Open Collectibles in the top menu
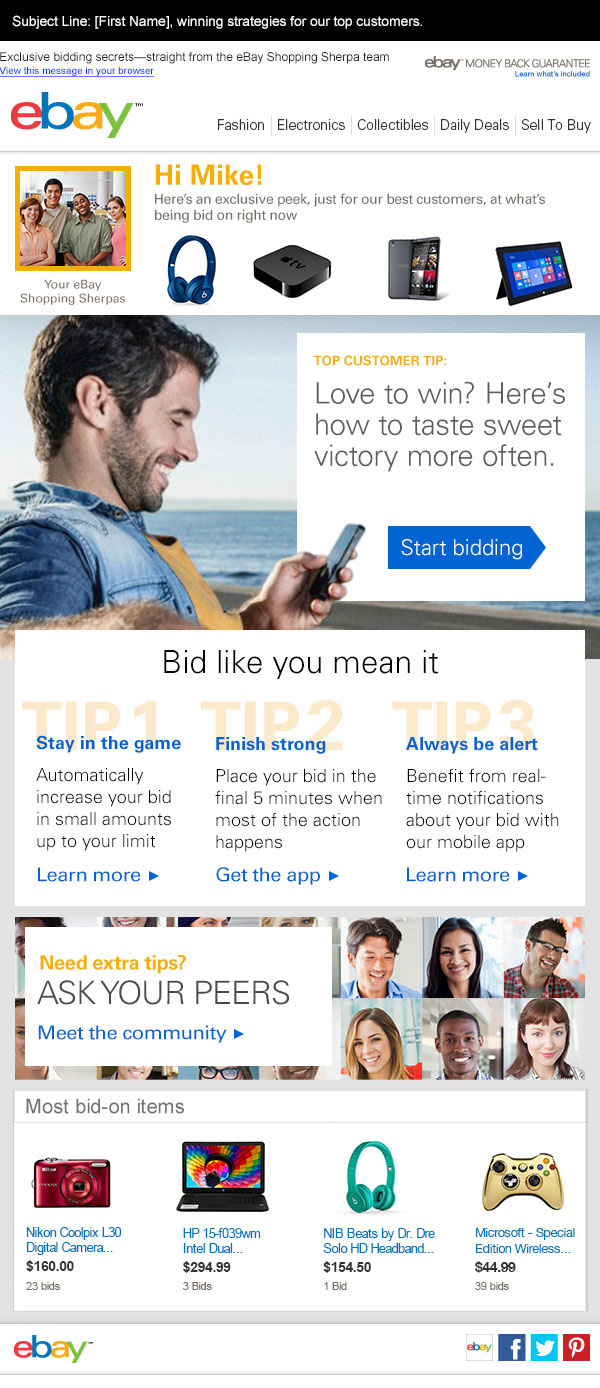The height and width of the screenshot is (1388, 600). [x=393, y=125]
